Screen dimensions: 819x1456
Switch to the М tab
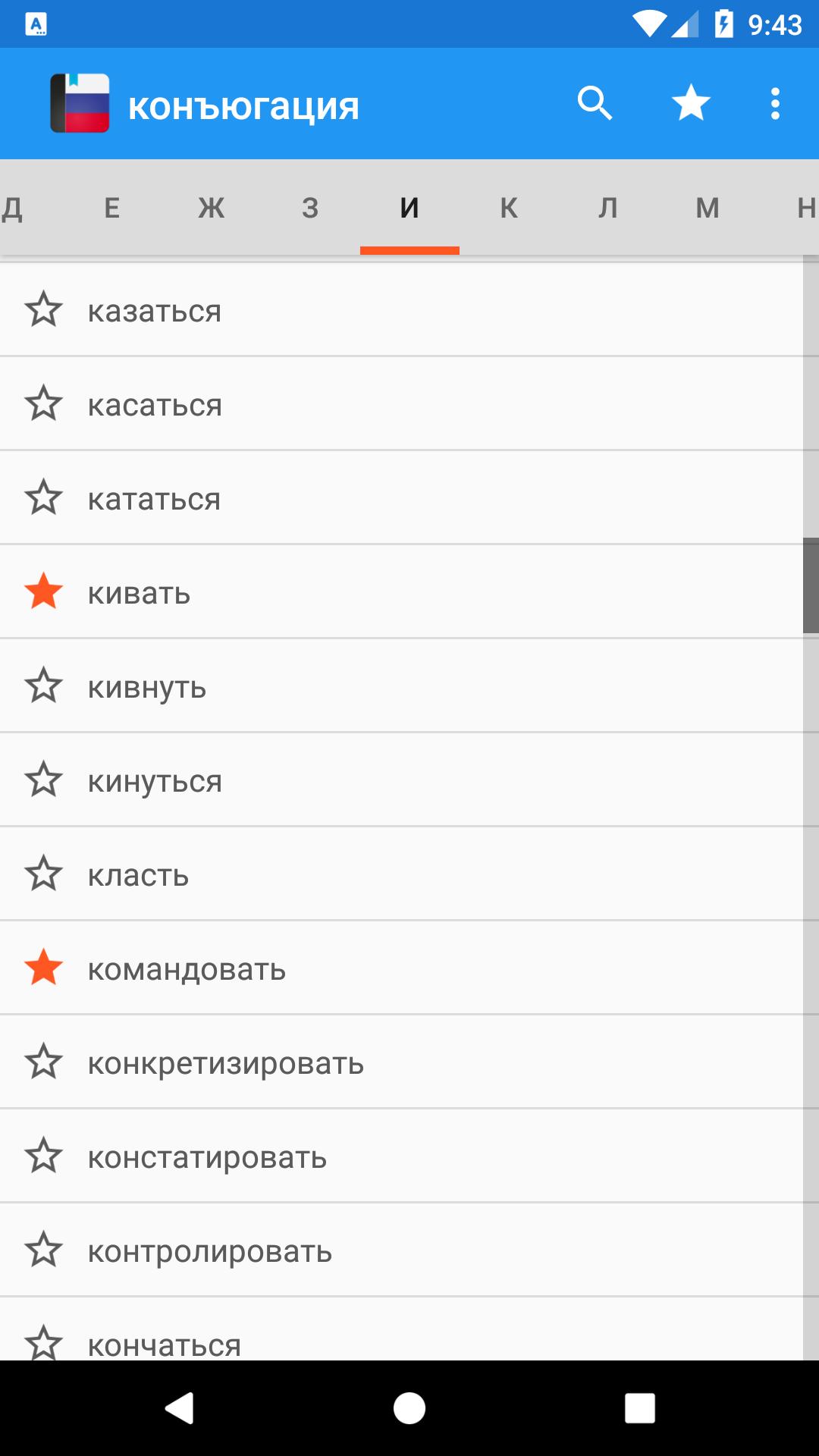[x=708, y=207]
